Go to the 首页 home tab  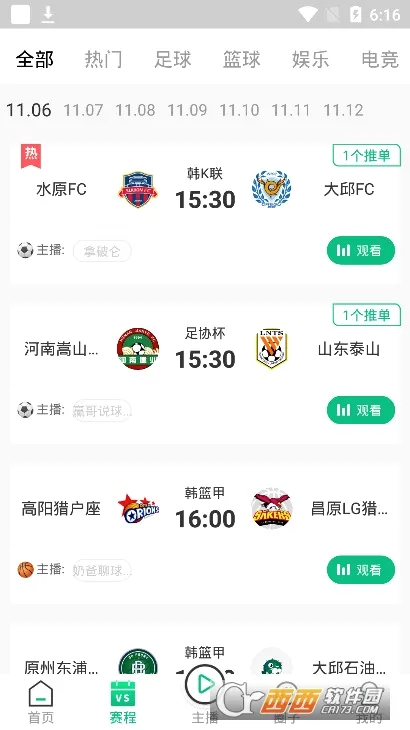coord(41,702)
